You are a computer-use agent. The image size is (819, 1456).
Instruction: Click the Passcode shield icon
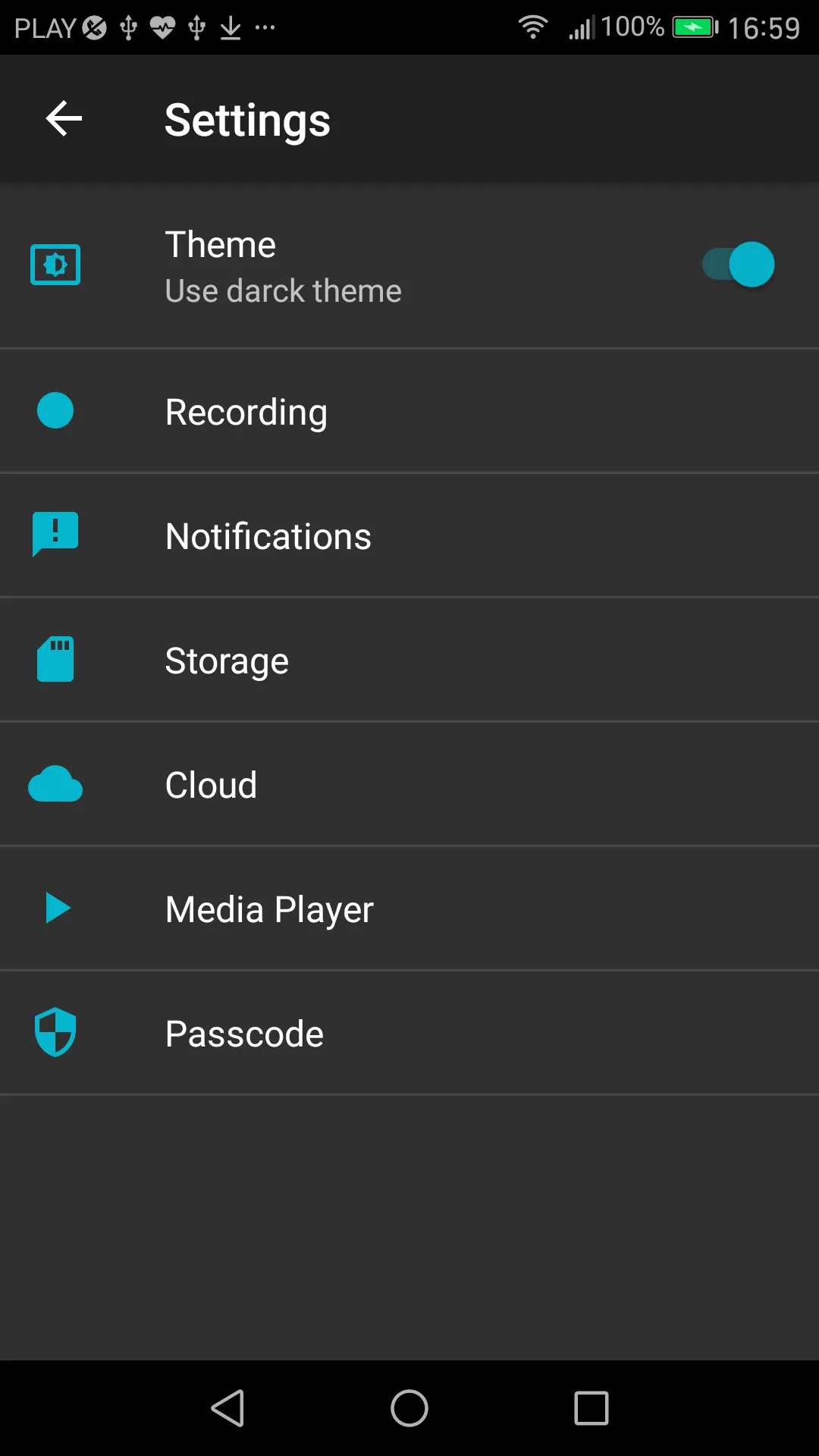point(55,1032)
